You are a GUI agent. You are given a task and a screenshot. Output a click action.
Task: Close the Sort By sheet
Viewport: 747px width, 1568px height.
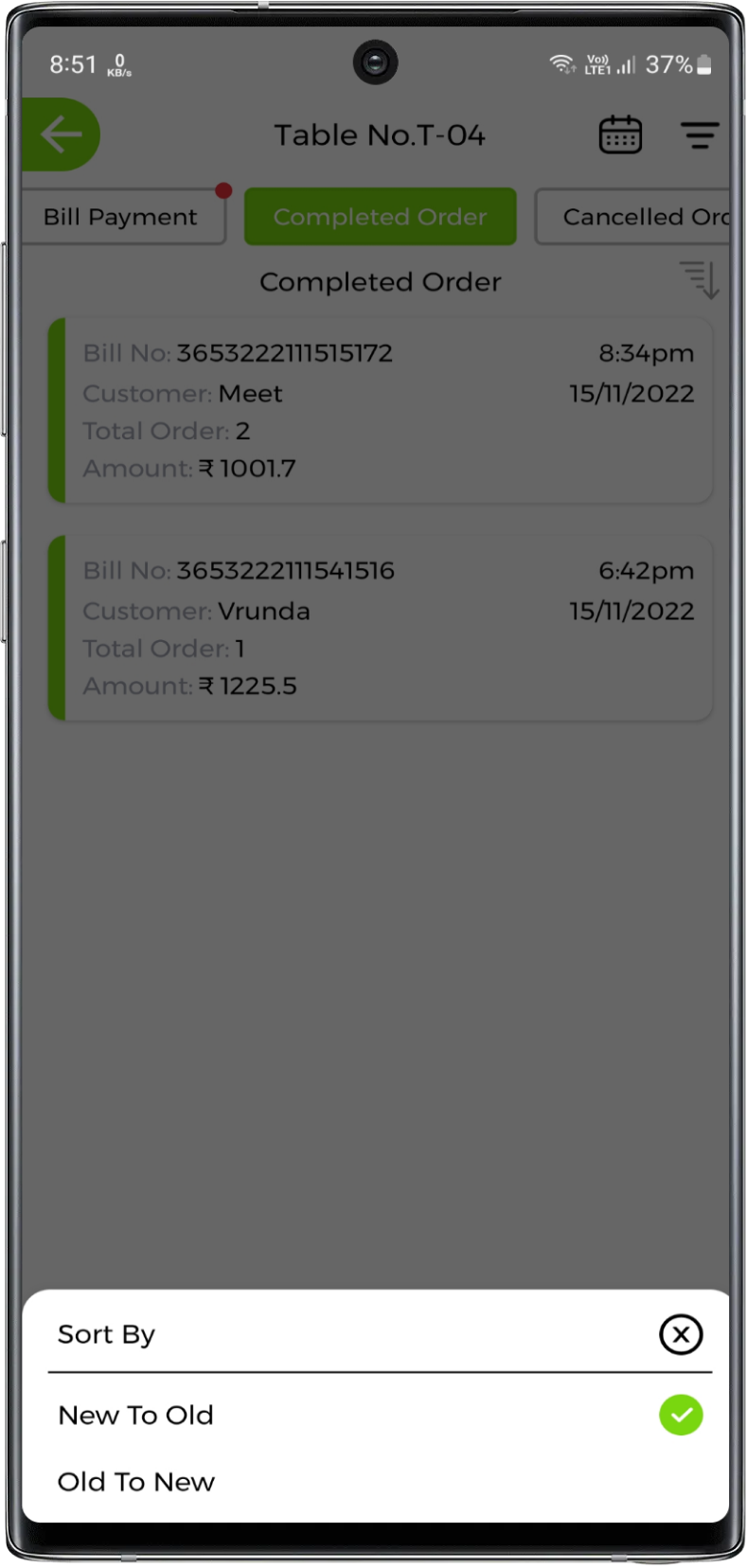pos(680,1334)
